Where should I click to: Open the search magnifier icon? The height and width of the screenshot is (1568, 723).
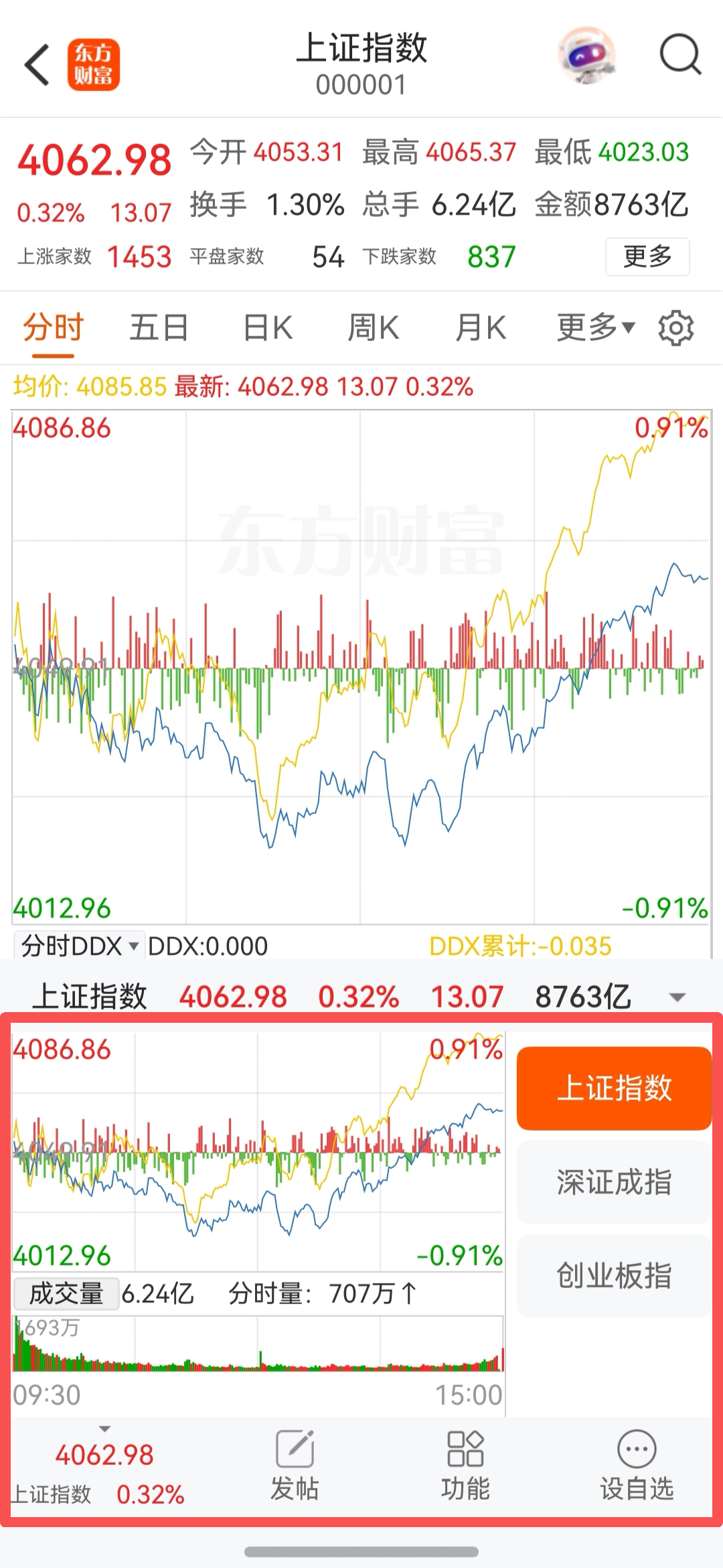679,55
